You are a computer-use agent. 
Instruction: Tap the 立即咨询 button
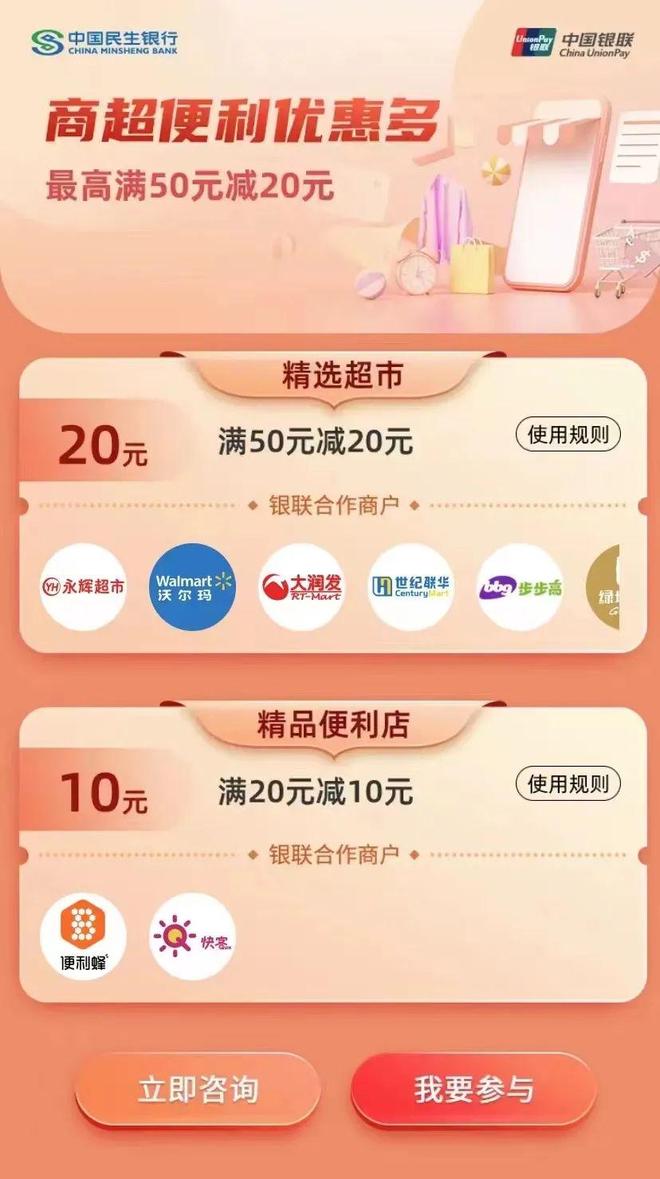[198, 1089]
